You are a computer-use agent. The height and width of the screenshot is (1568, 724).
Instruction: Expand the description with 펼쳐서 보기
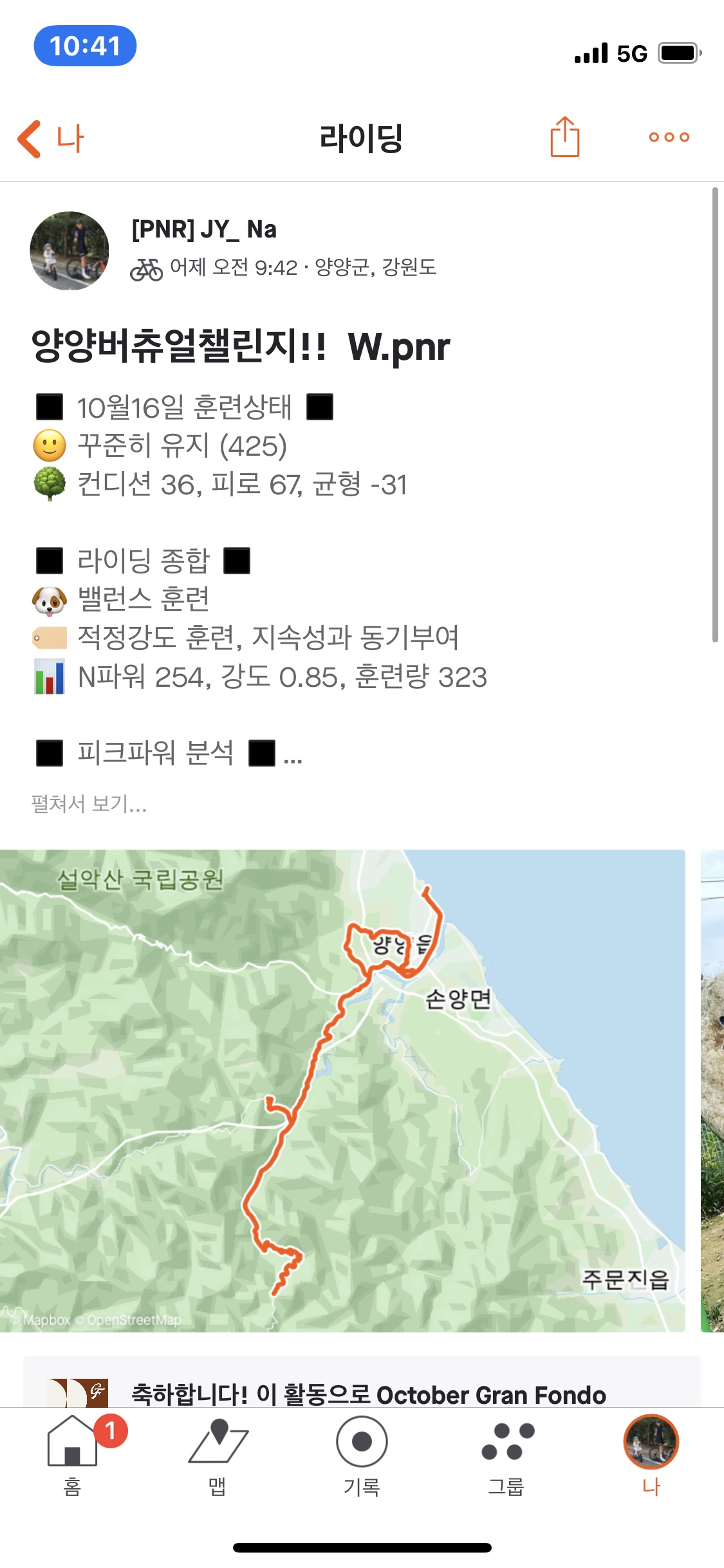89,803
